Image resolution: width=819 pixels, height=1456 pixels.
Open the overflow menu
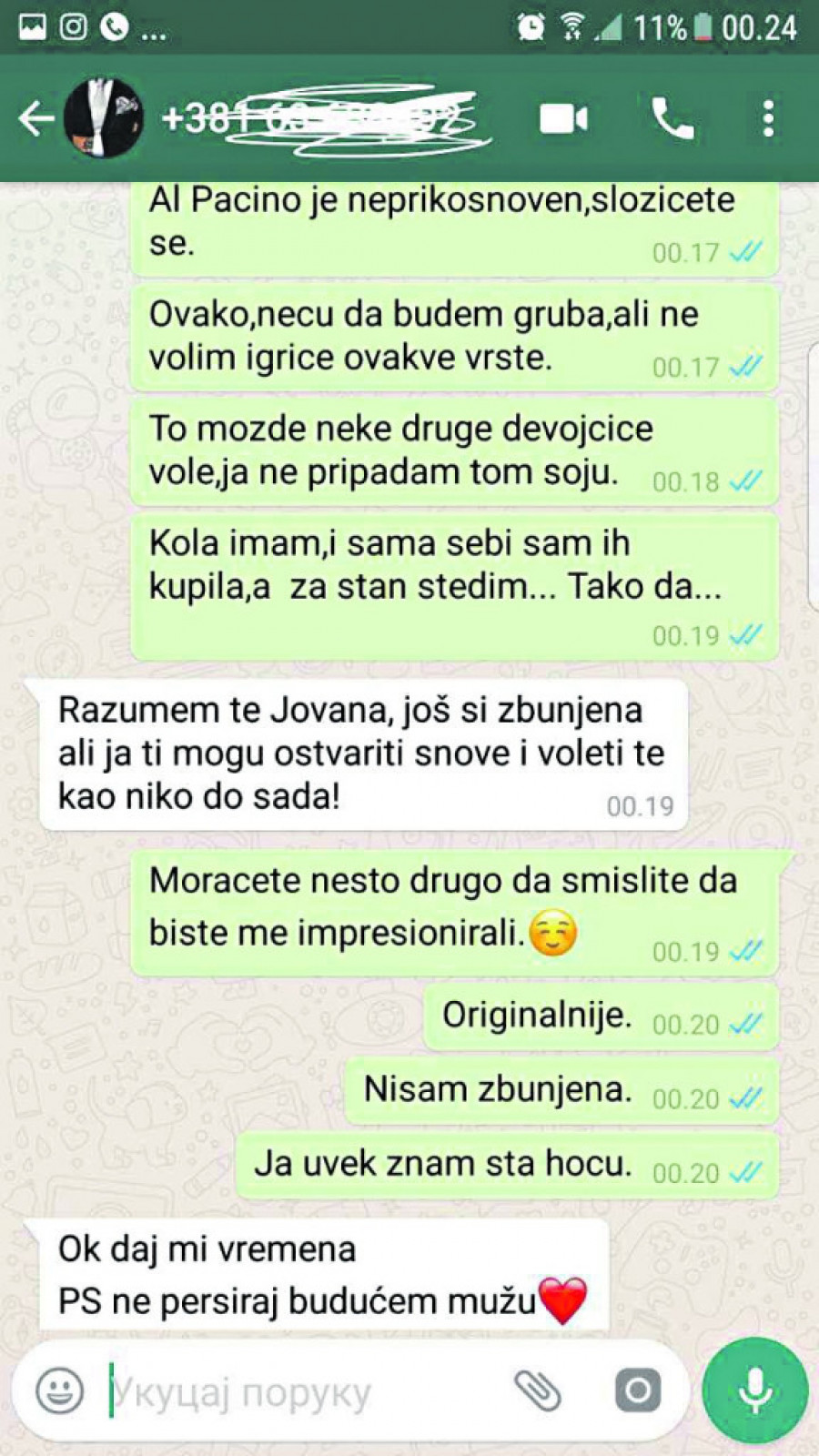pyautogui.click(x=768, y=118)
